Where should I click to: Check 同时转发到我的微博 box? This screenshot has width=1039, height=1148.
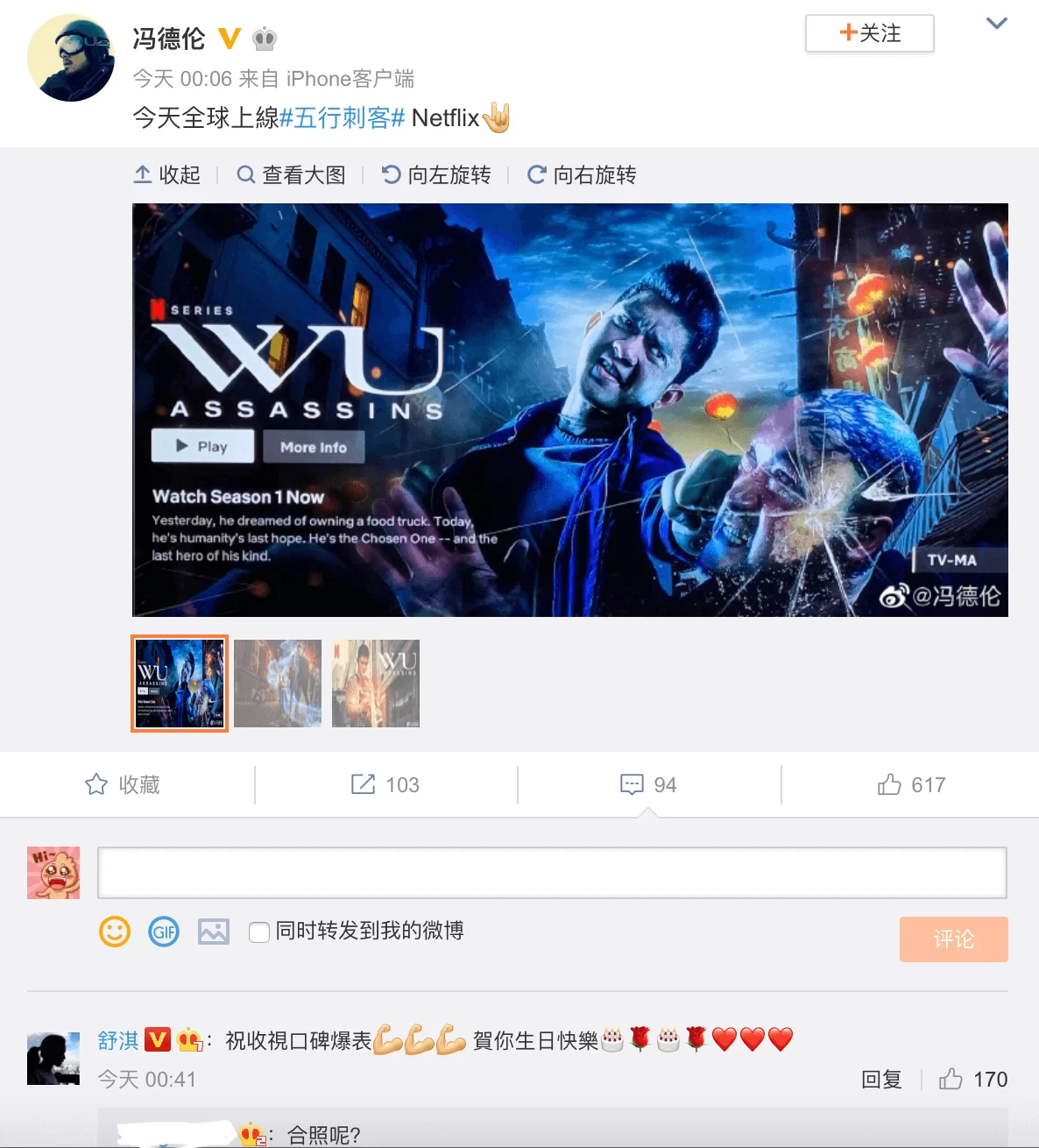point(259,932)
